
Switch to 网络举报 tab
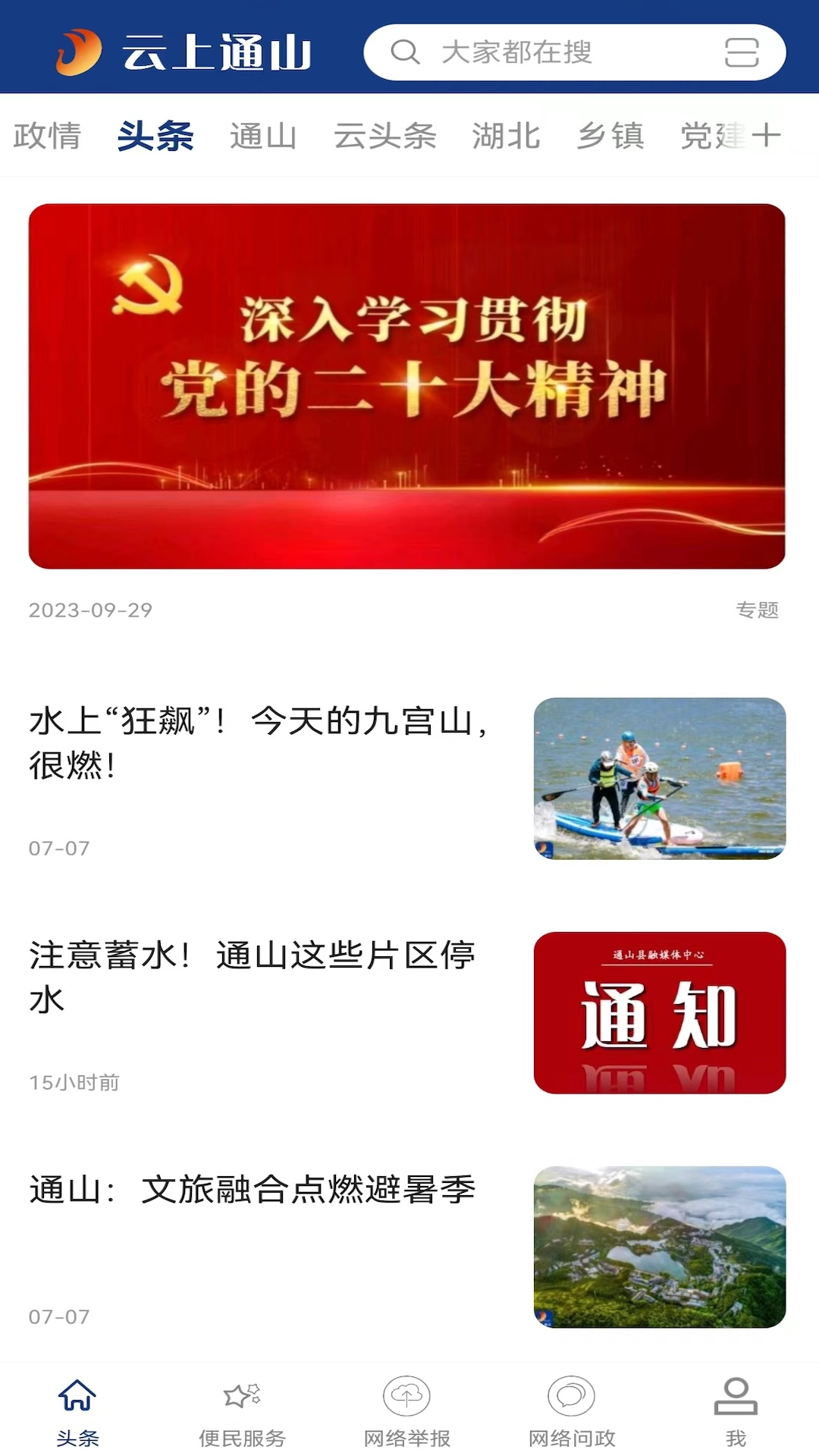407,1410
